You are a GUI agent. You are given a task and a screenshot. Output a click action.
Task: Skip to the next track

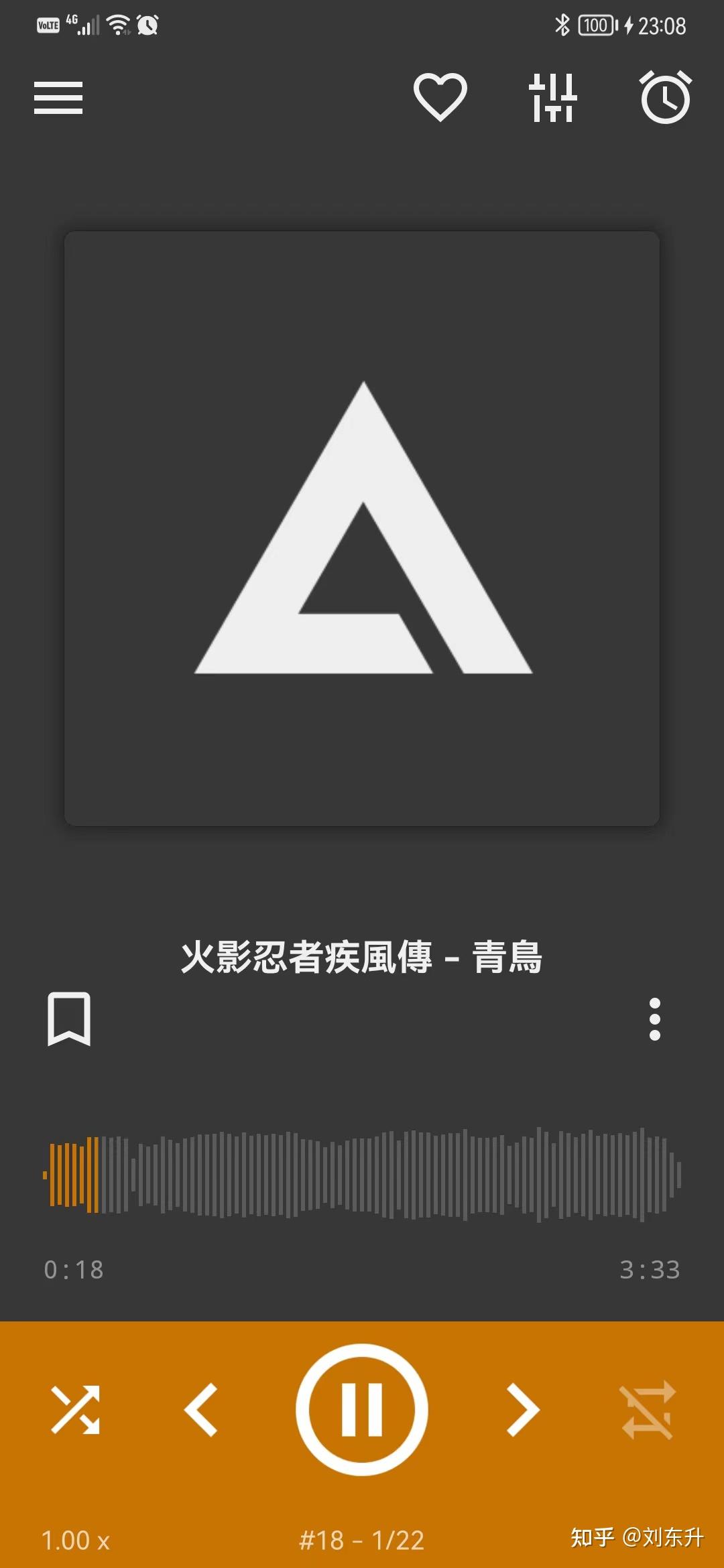pyautogui.click(x=522, y=1410)
